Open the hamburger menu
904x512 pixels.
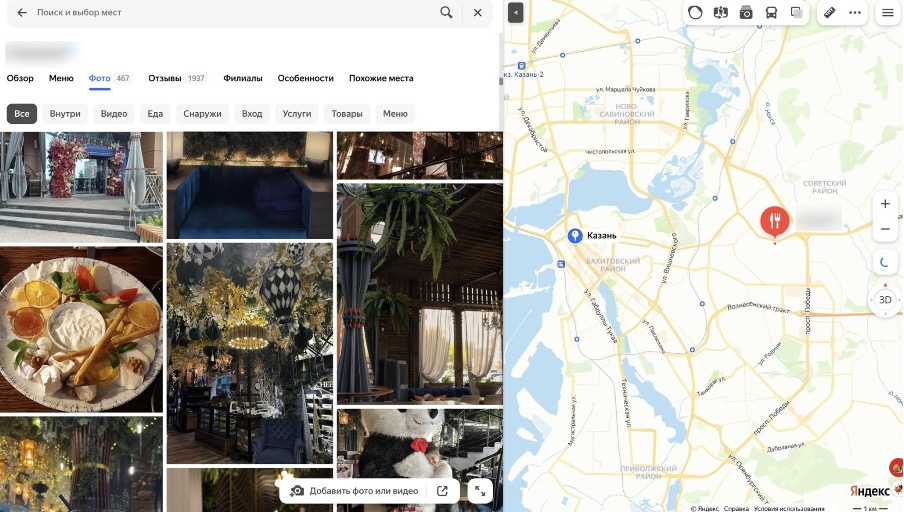click(x=887, y=13)
